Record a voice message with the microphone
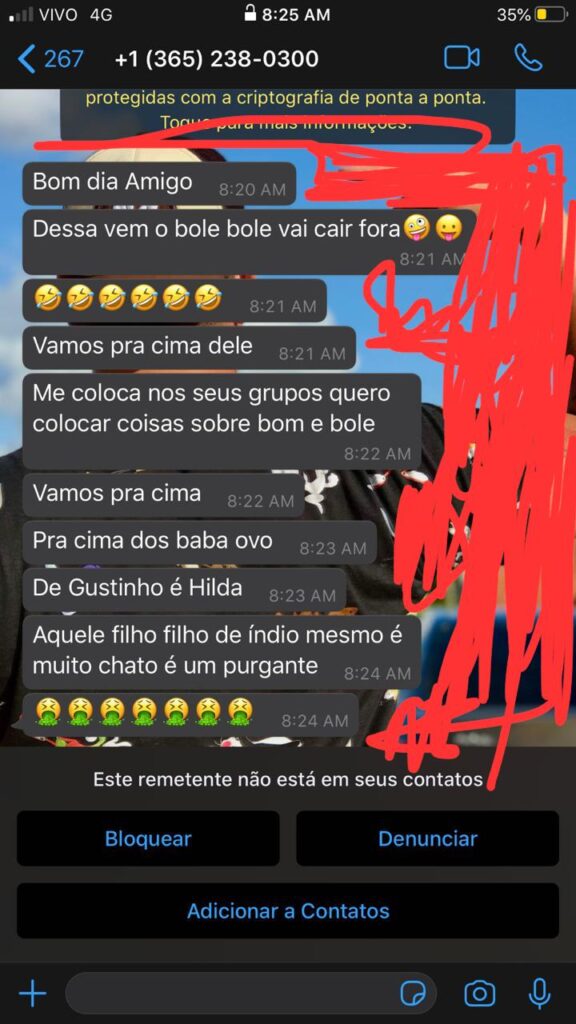 click(539, 994)
